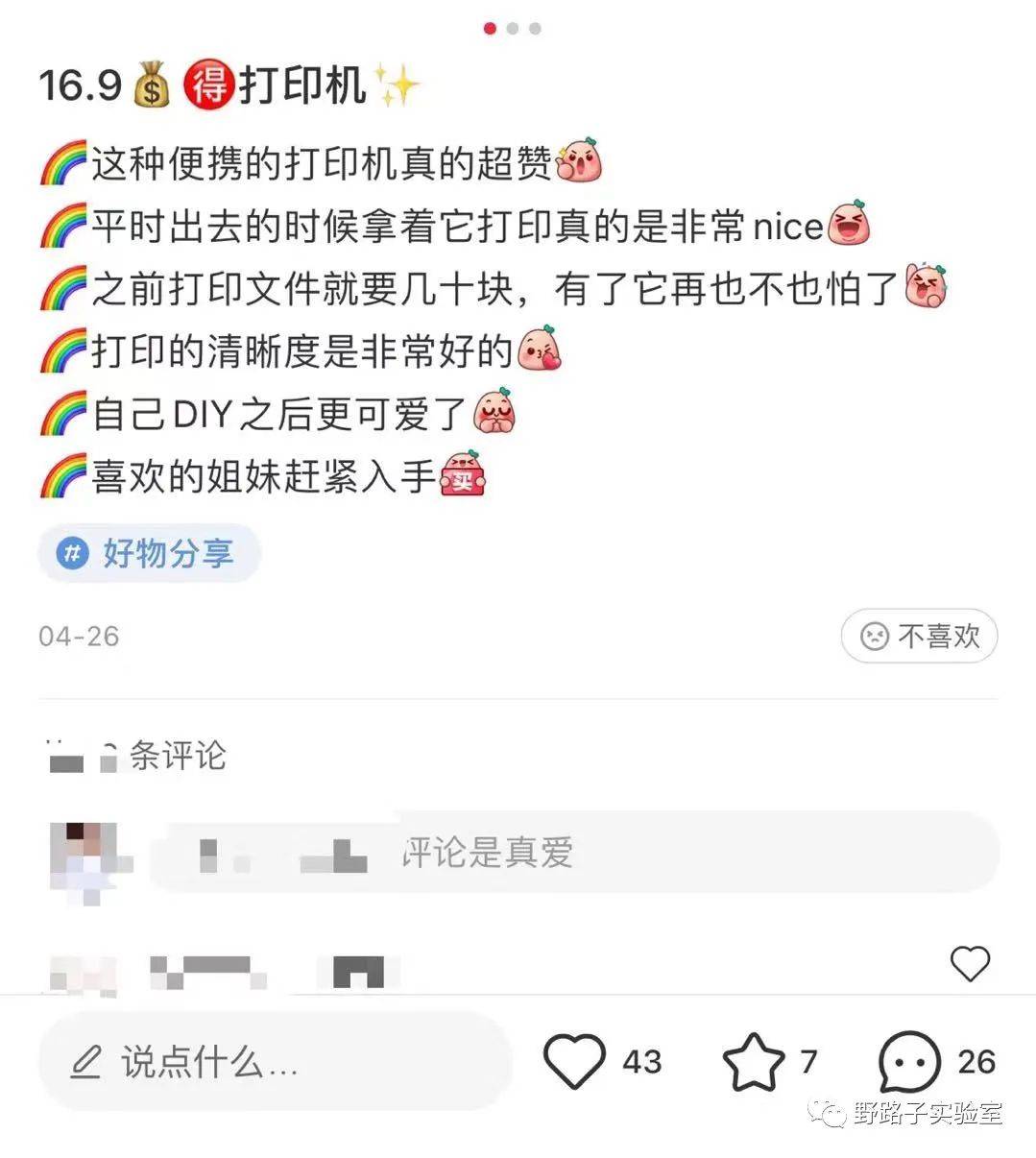Tap the 说点什么 comment input field

[x=274, y=1062]
